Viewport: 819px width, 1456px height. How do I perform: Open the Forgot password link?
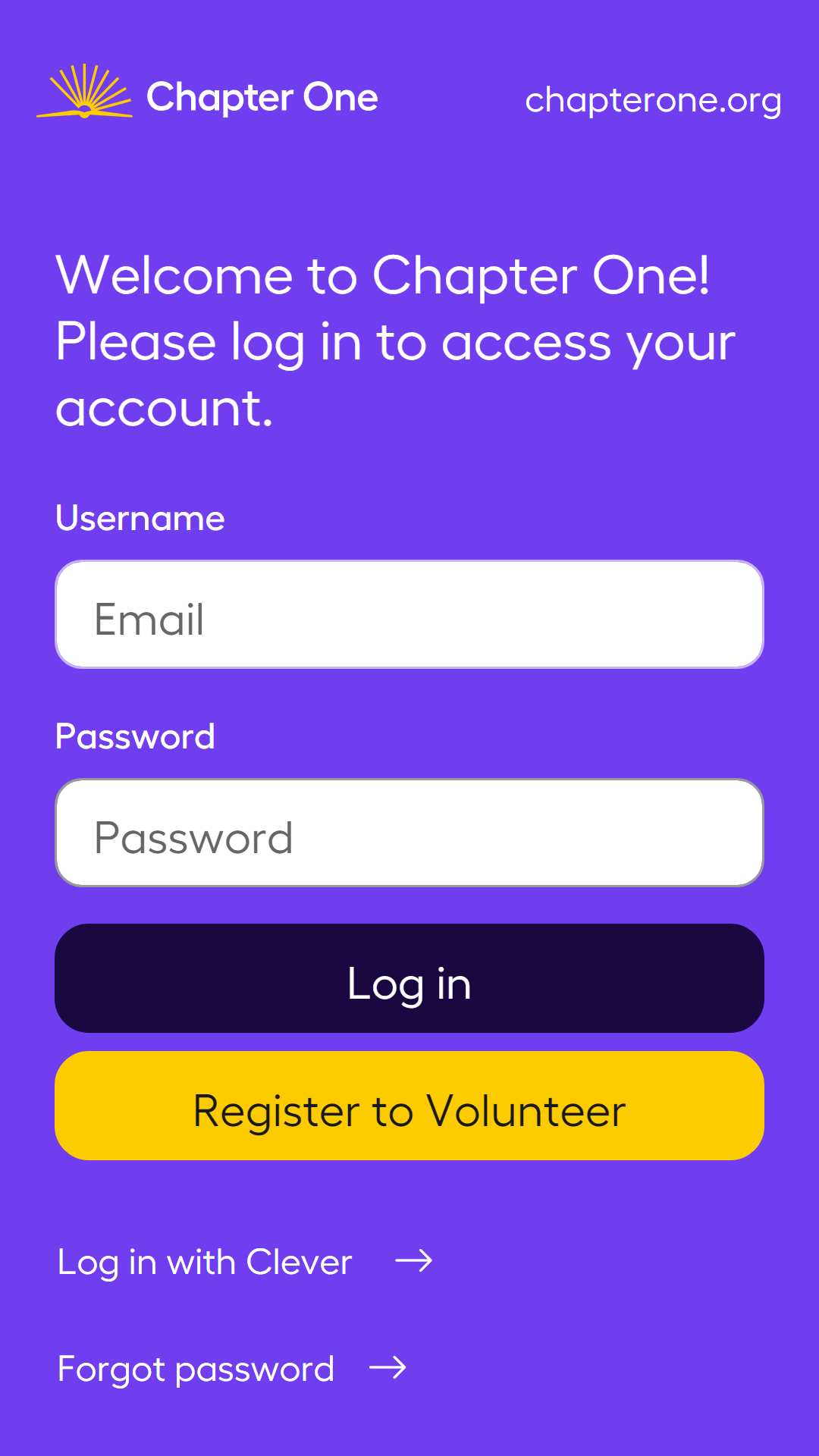click(x=231, y=1369)
